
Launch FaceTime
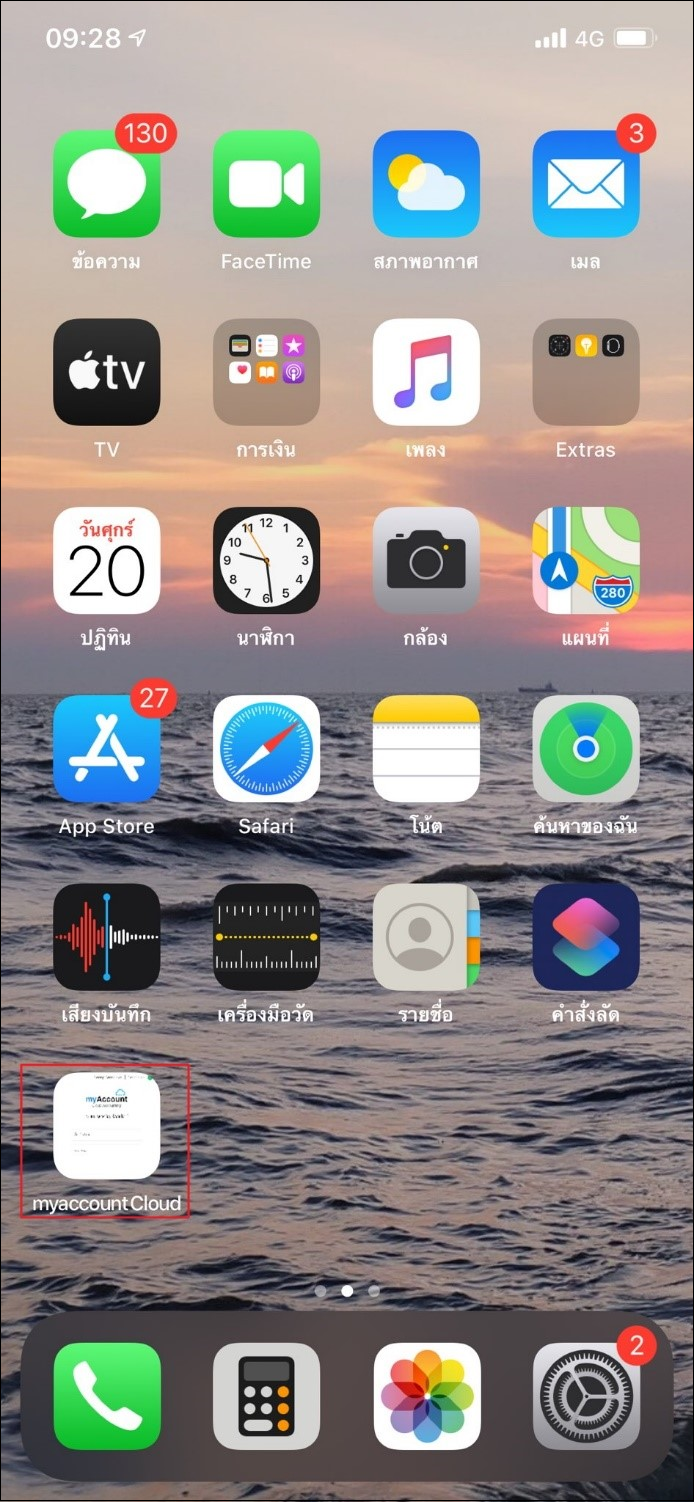[x=266, y=184]
